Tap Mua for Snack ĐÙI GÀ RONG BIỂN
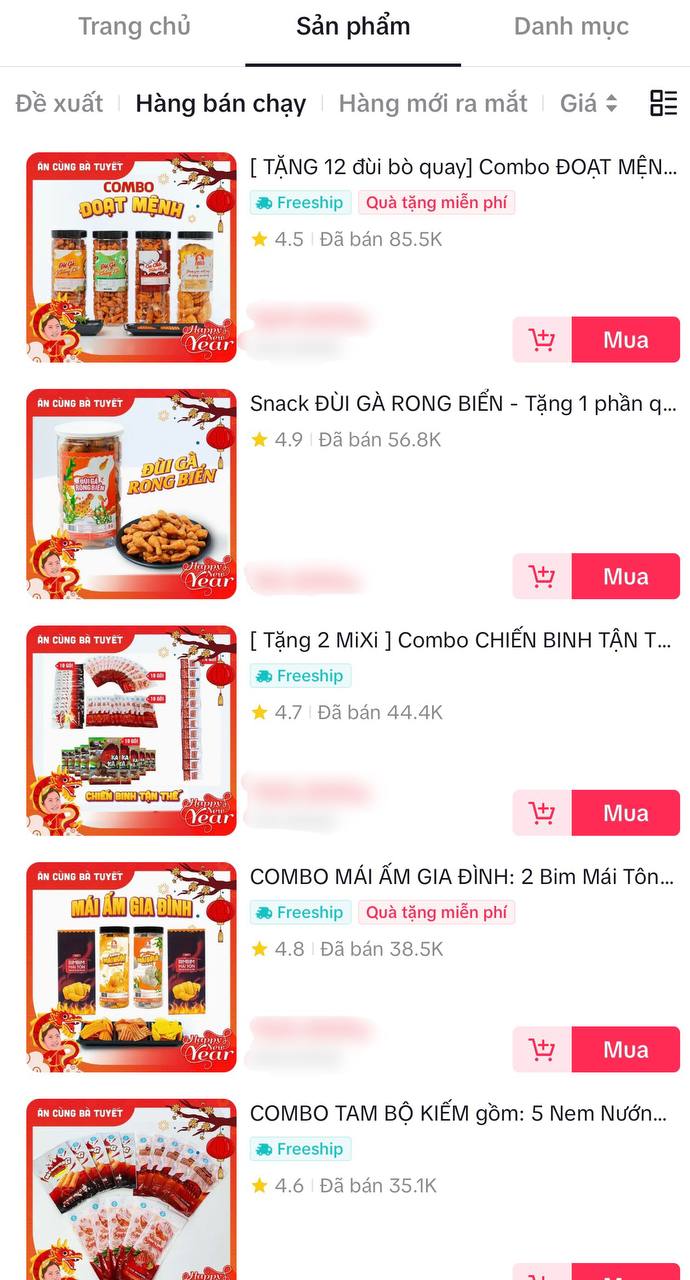The height and width of the screenshot is (1280, 690). click(x=626, y=576)
